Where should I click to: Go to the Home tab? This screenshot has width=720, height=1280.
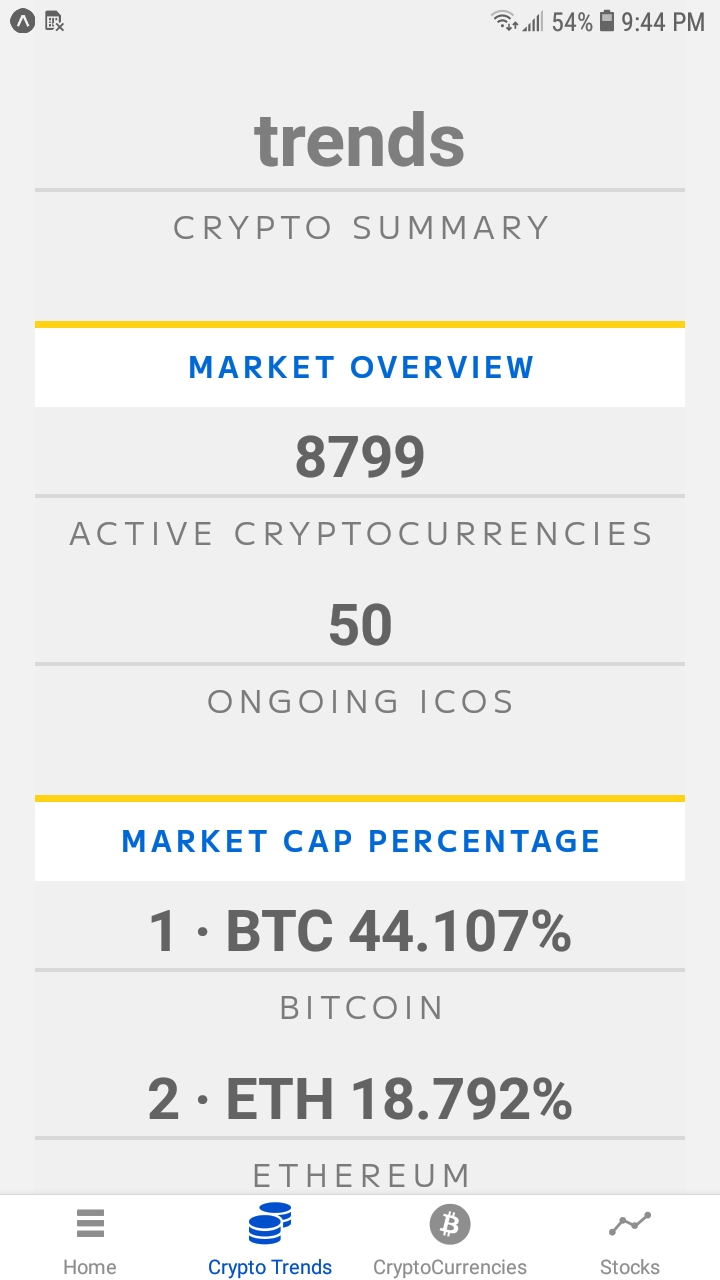coord(90,1239)
